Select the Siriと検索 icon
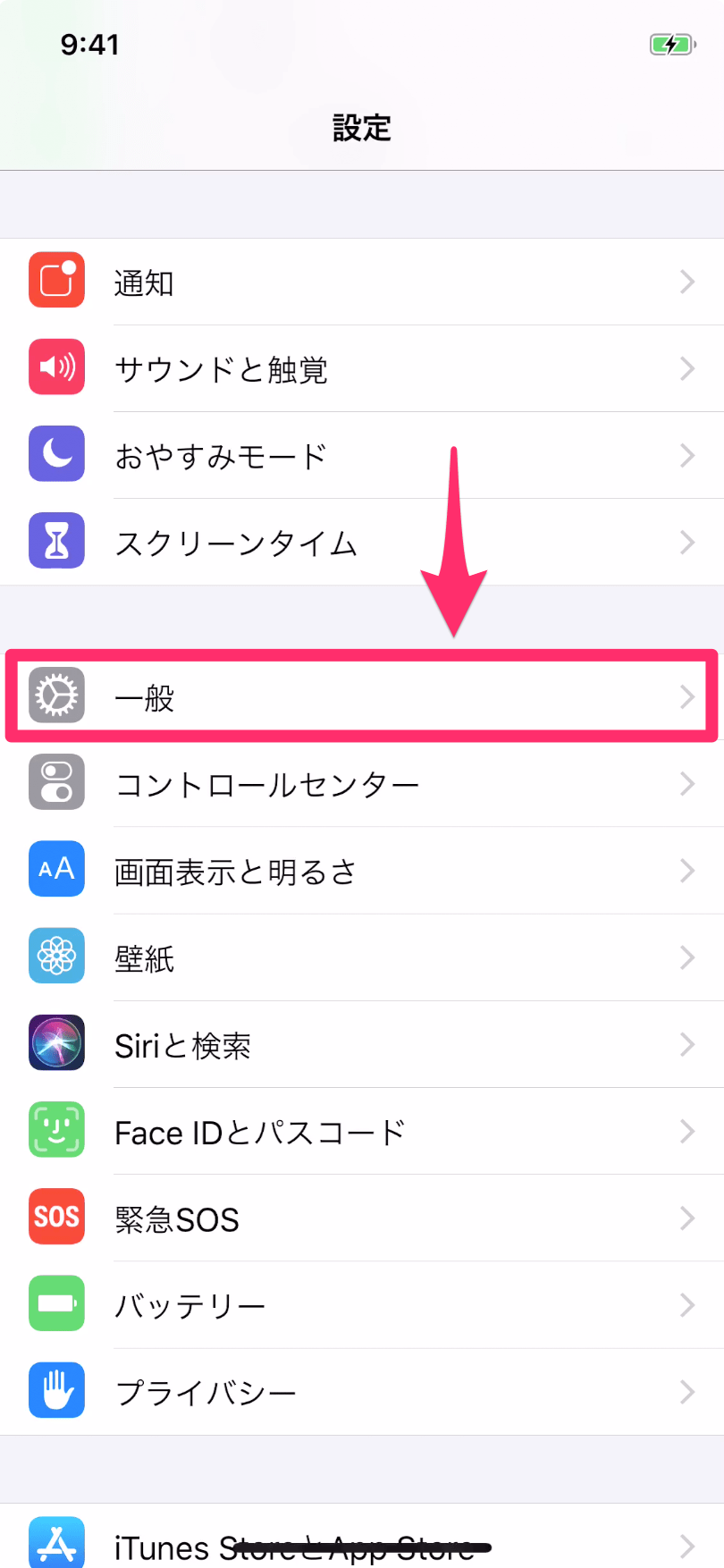This screenshot has width=724, height=1568. click(56, 1043)
